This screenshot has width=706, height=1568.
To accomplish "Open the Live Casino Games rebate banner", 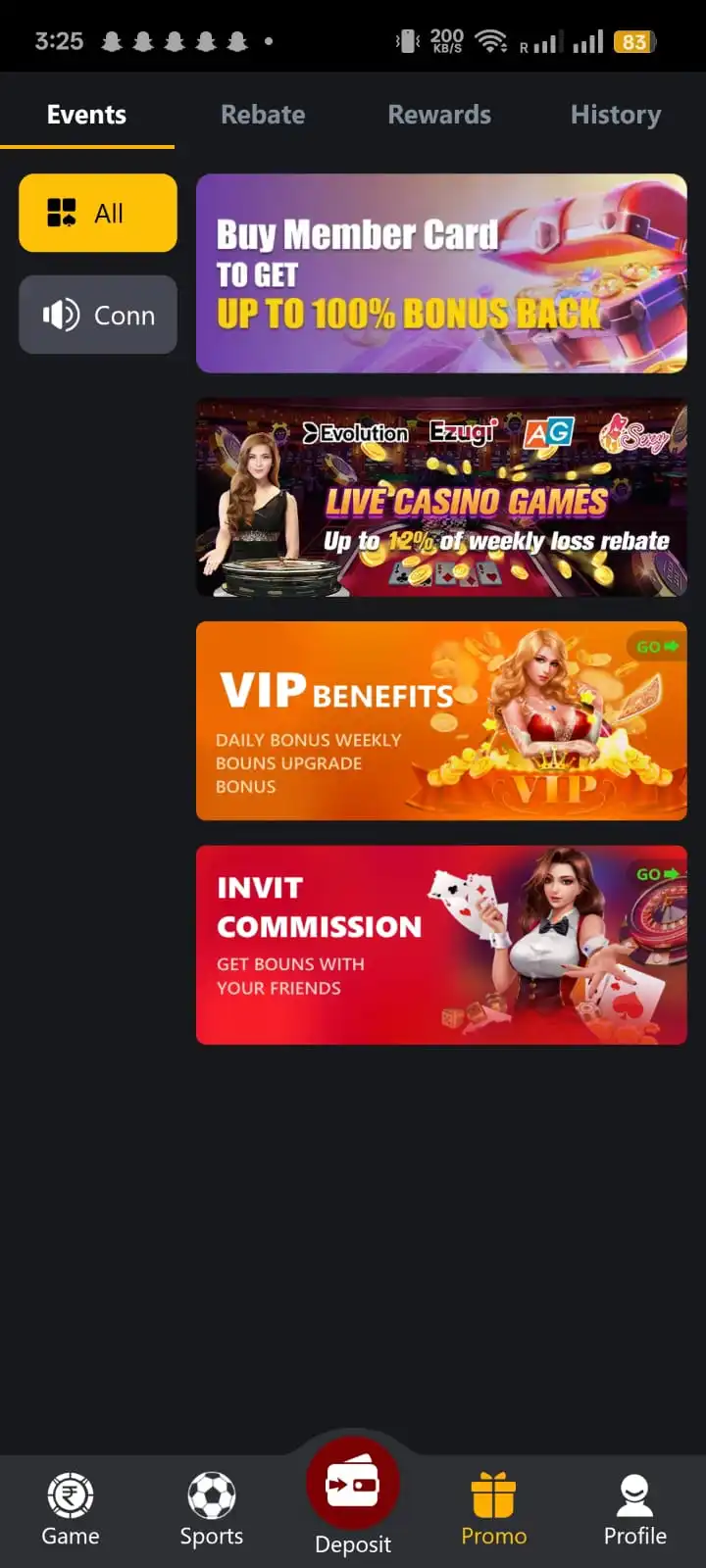I will coord(441,497).
